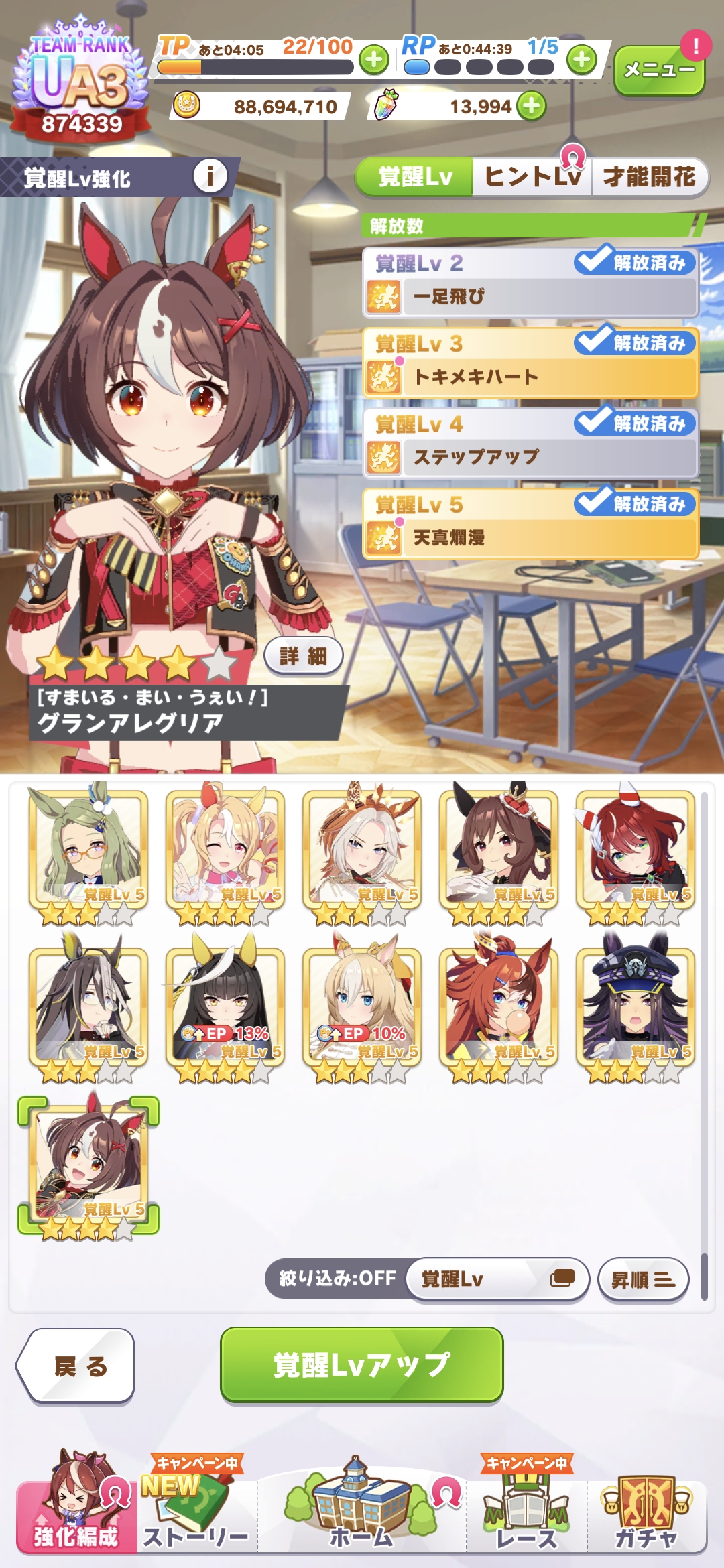Select the 覚醒Lv tab
This screenshot has height=1568, width=724.
(415, 177)
